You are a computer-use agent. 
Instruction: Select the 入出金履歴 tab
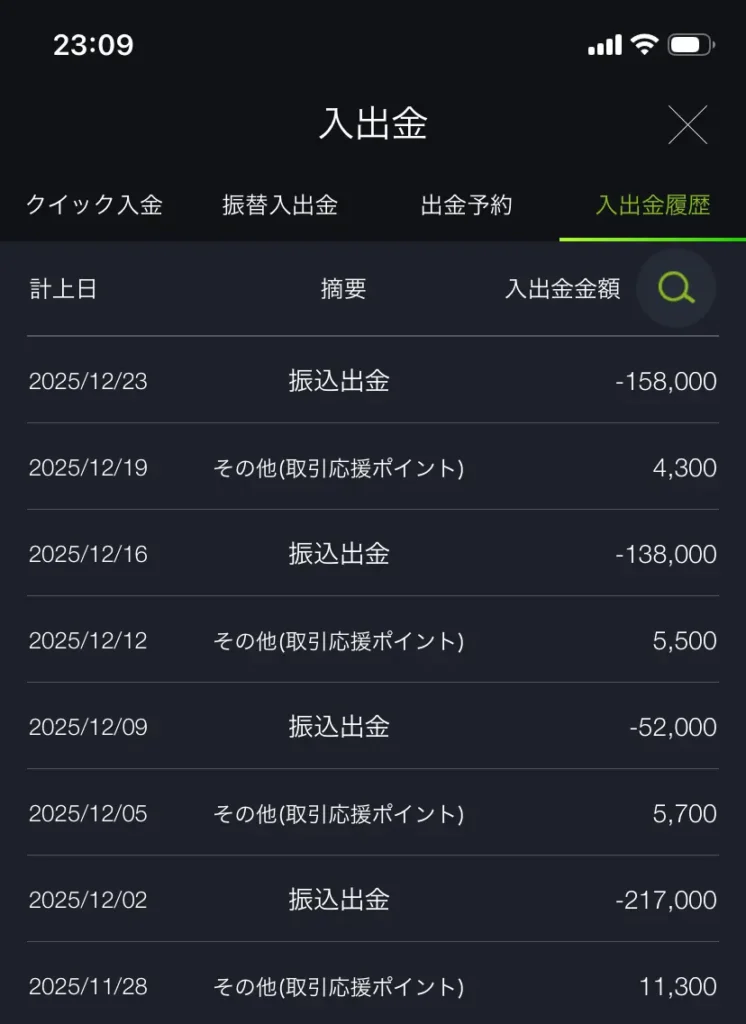(655, 205)
